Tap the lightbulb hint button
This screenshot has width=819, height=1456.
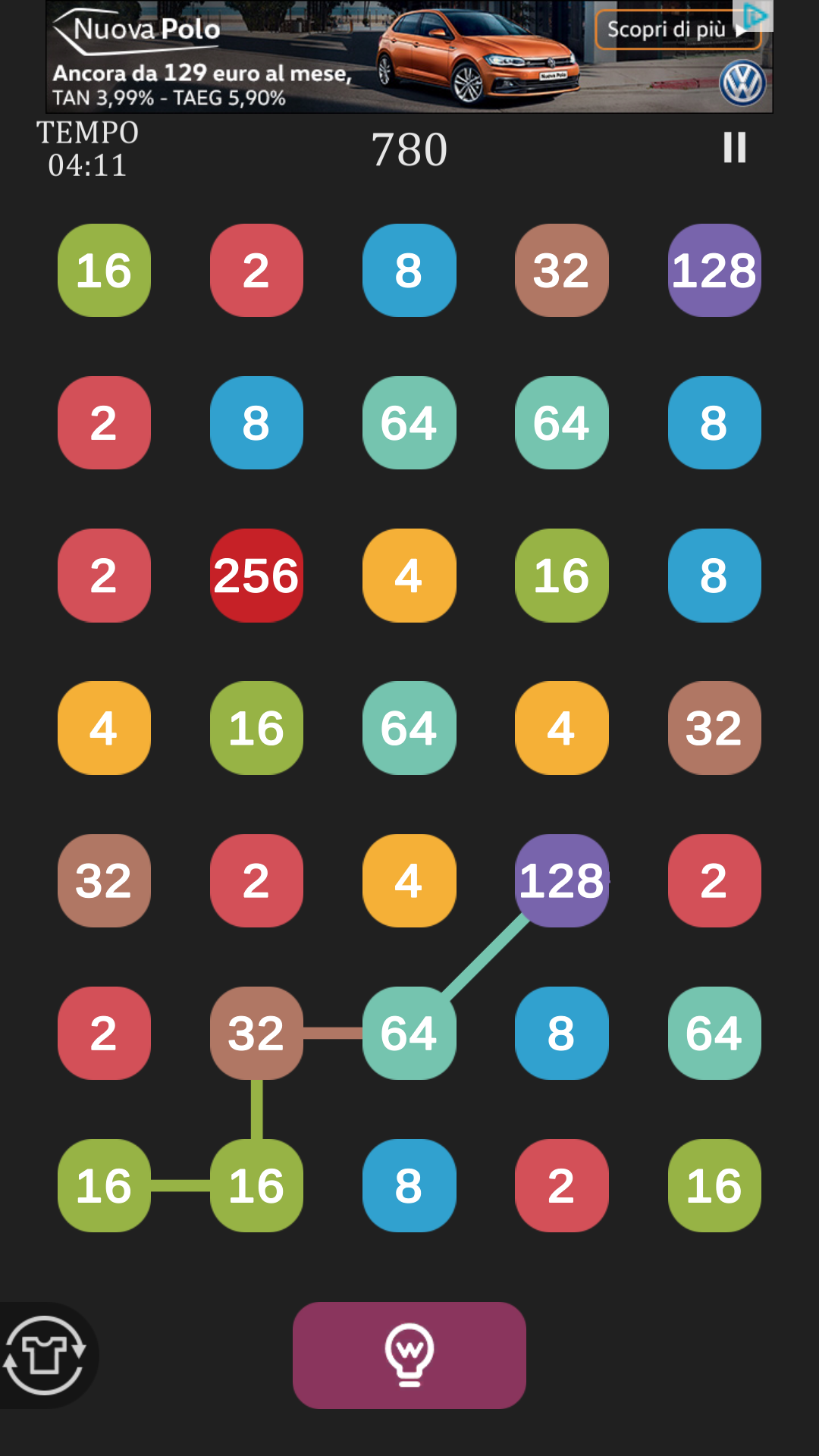pos(409,1355)
